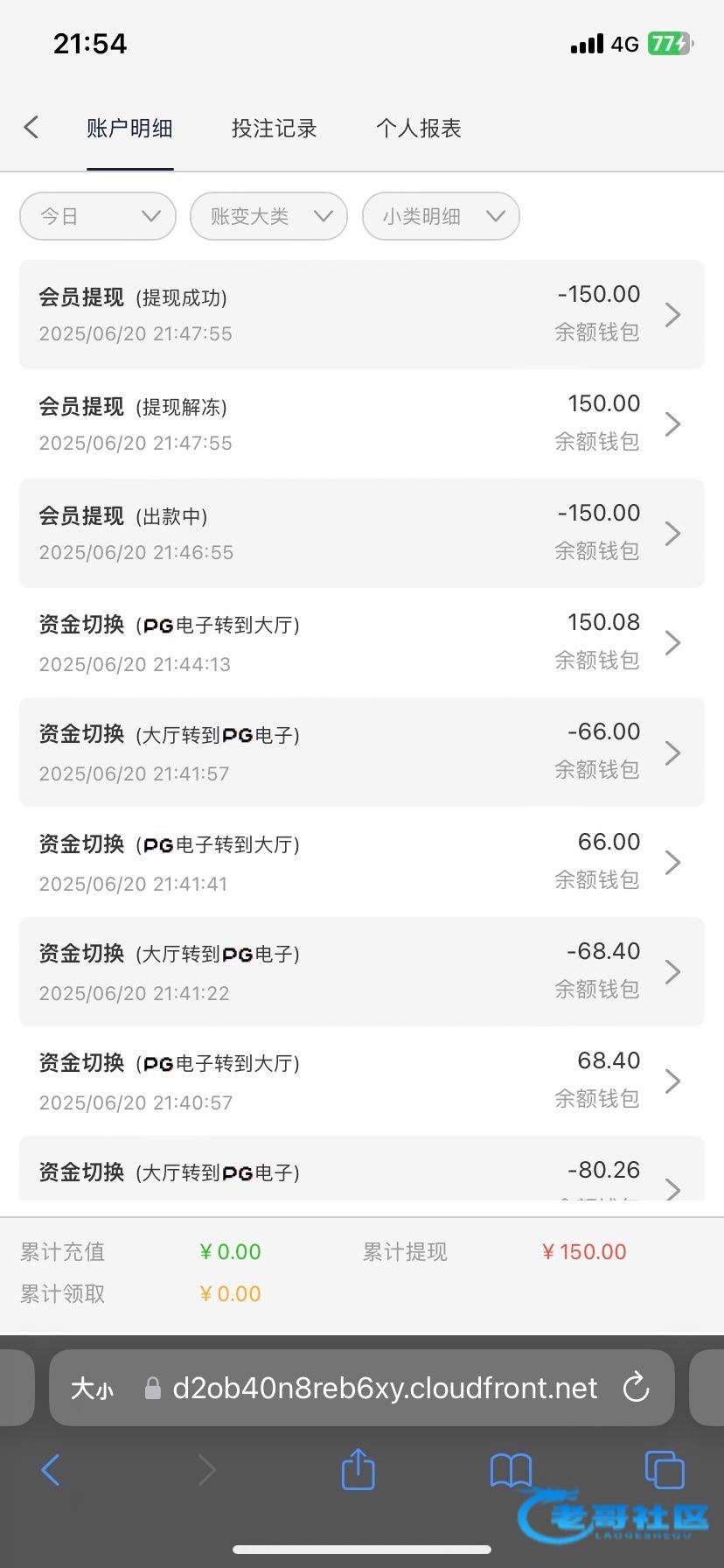Image resolution: width=724 pixels, height=1568 pixels.
Task: Open the 150.08 PG电子转到大厅 transfer
Action: (x=362, y=643)
